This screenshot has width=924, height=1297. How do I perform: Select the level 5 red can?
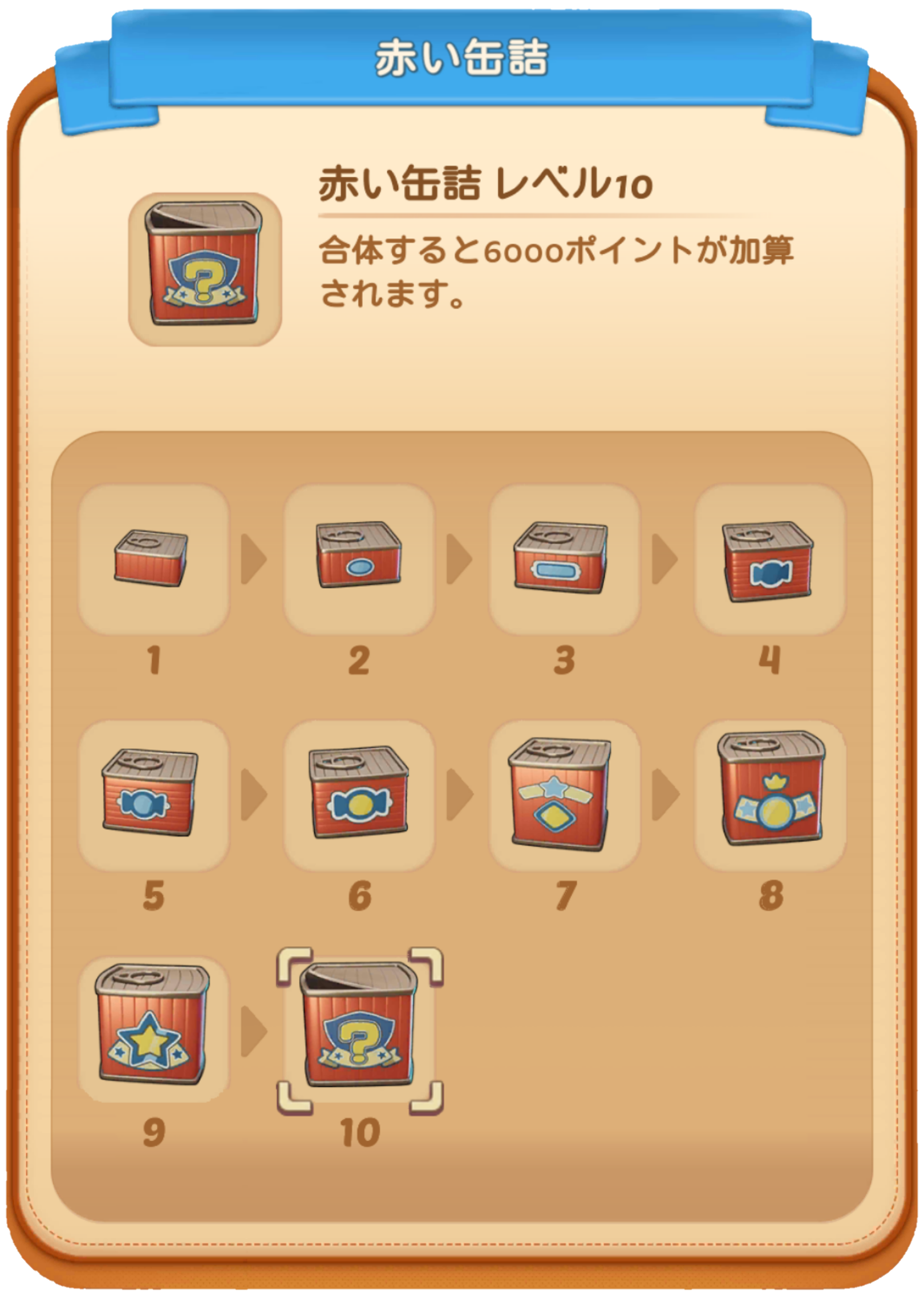point(153,795)
